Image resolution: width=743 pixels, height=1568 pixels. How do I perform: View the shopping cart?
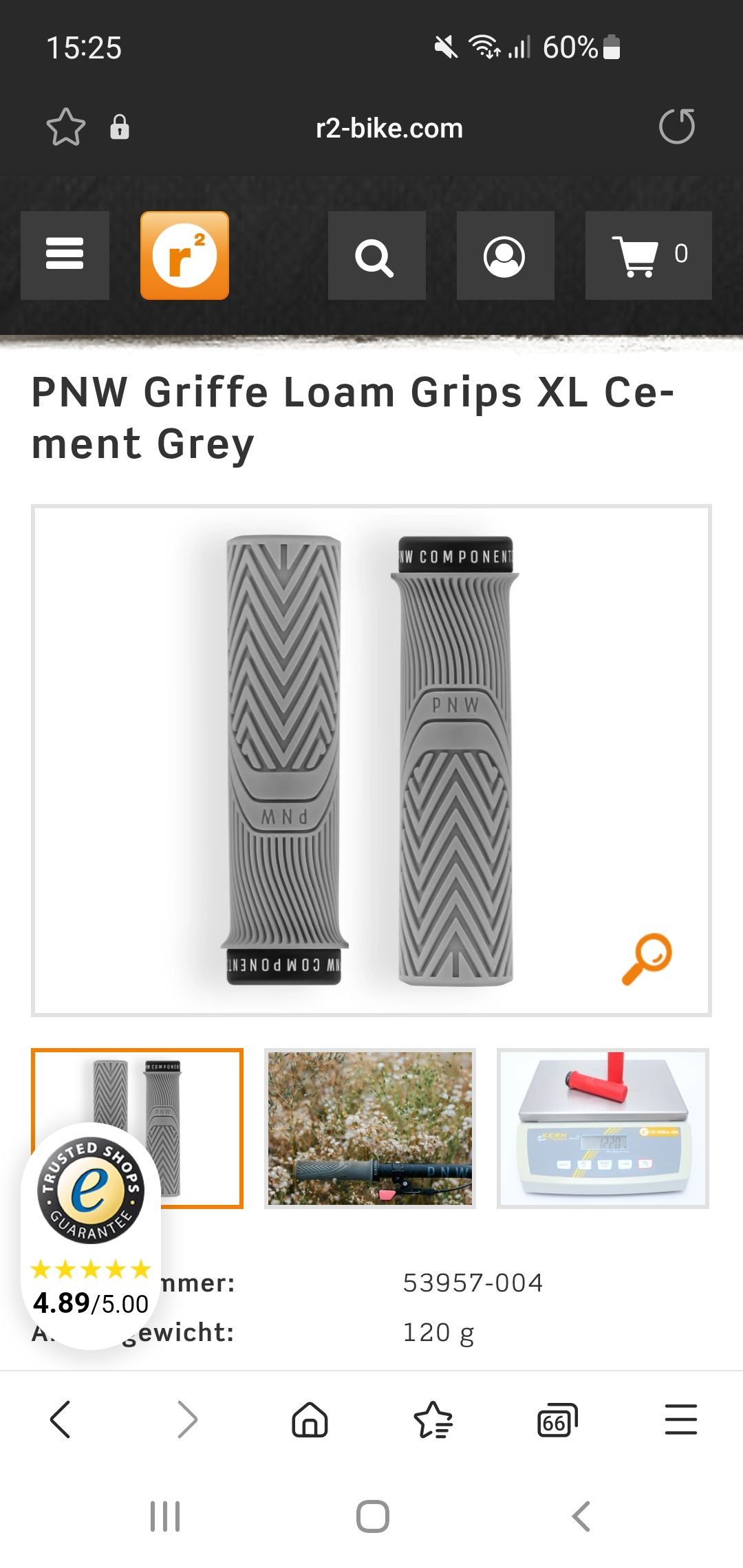(648, 255)
